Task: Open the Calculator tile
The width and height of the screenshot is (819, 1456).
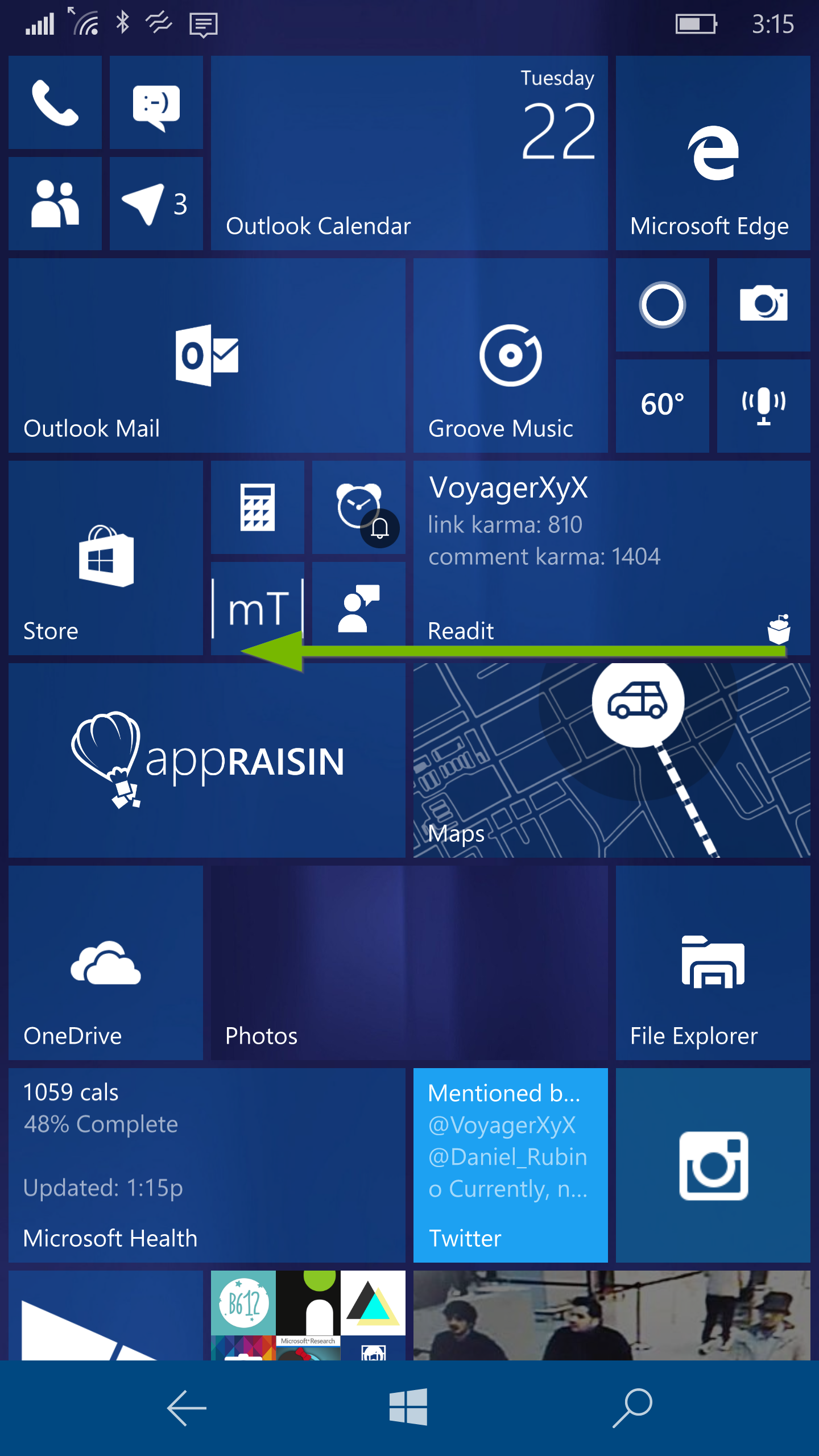Action: [x=257, y=507]
